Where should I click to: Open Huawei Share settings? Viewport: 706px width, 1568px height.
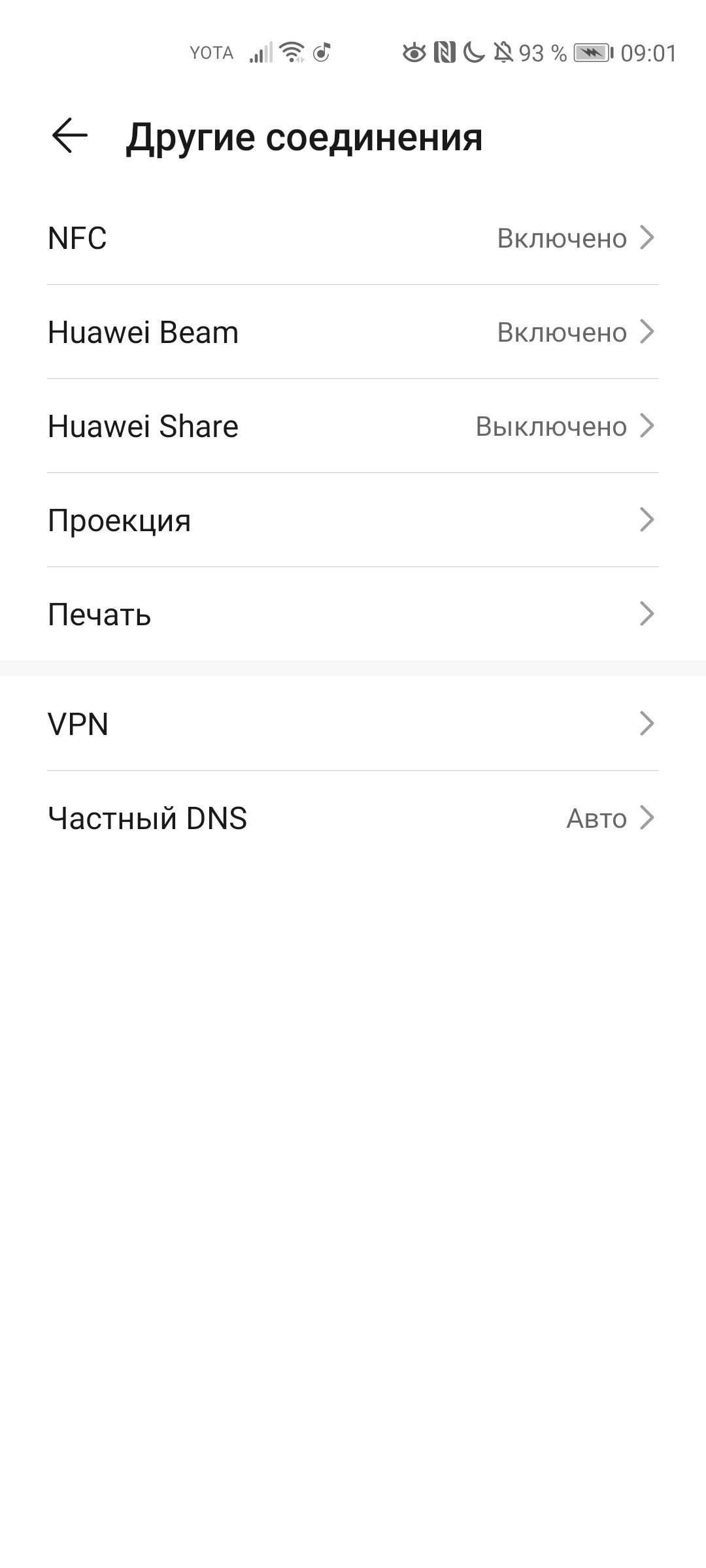[x=353, y=426]
